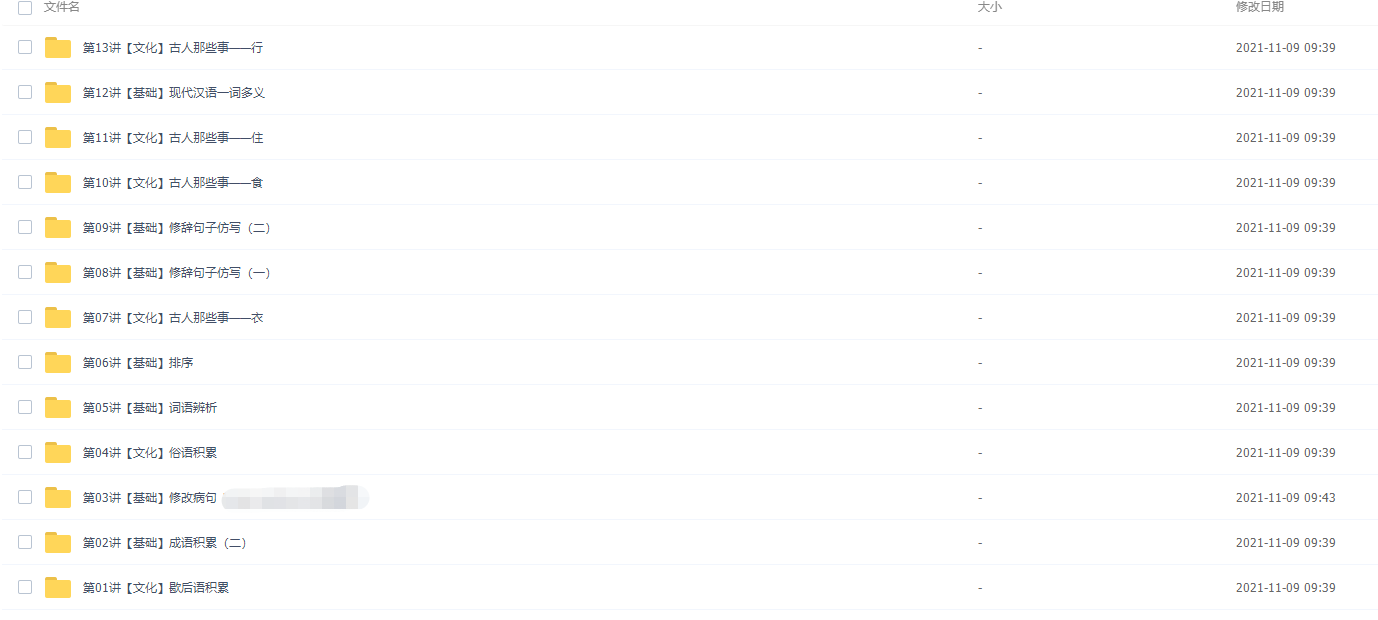The height and width of the screenshot is (620, 1378).
Task: Open folder 第10讲 古人那些事——食
Action: tap(172, 183)
